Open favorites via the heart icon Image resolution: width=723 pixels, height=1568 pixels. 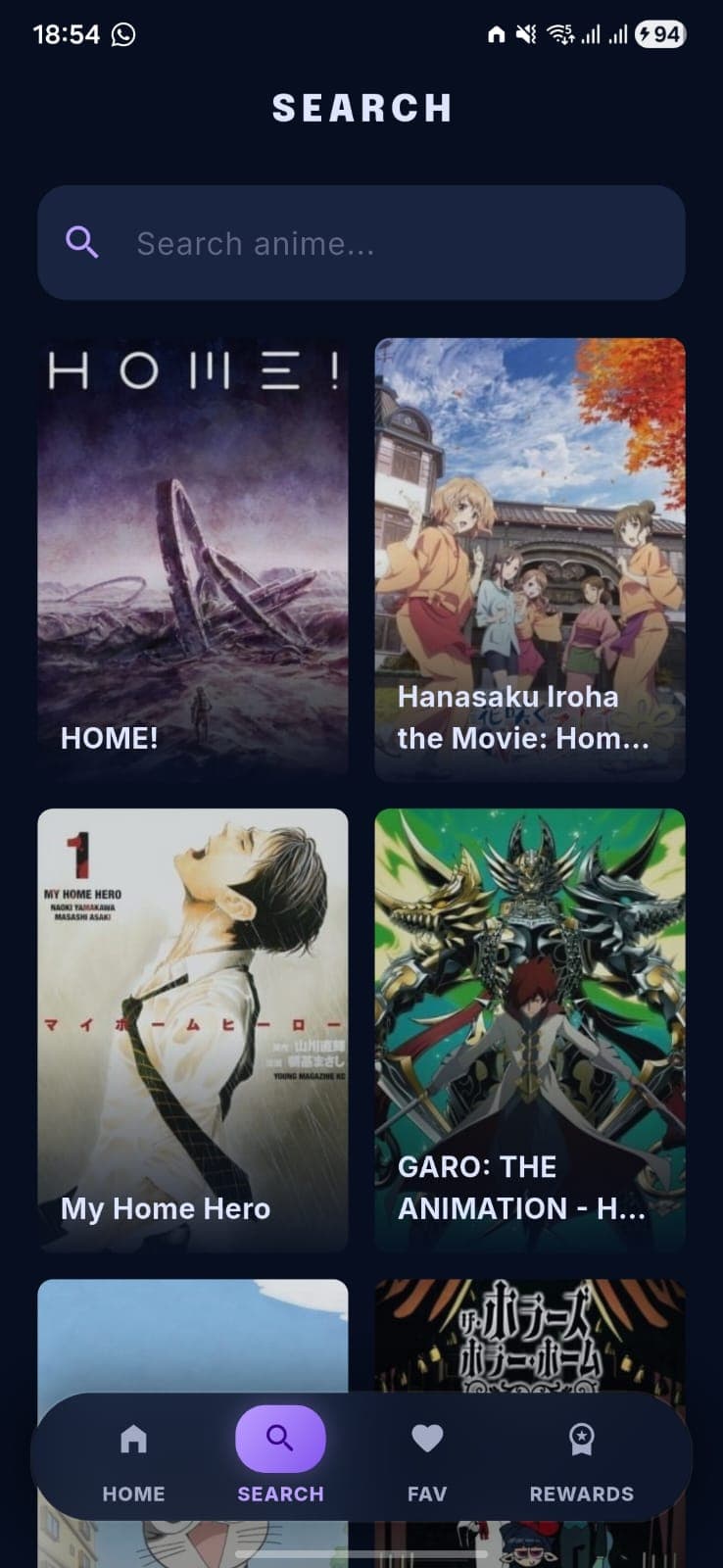427,1439
